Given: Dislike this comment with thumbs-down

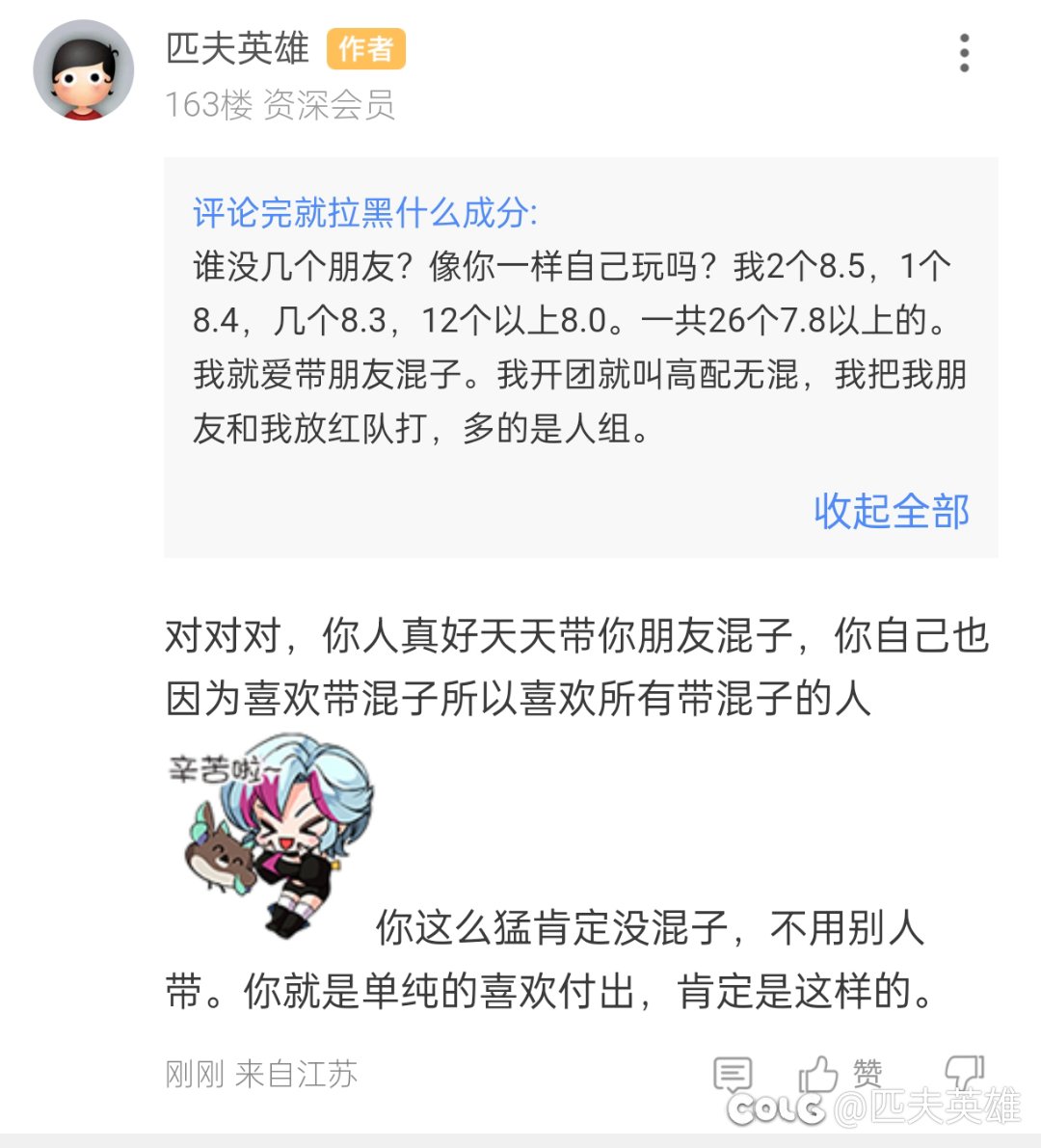Looking at the screenshot, I should 963,1072.
